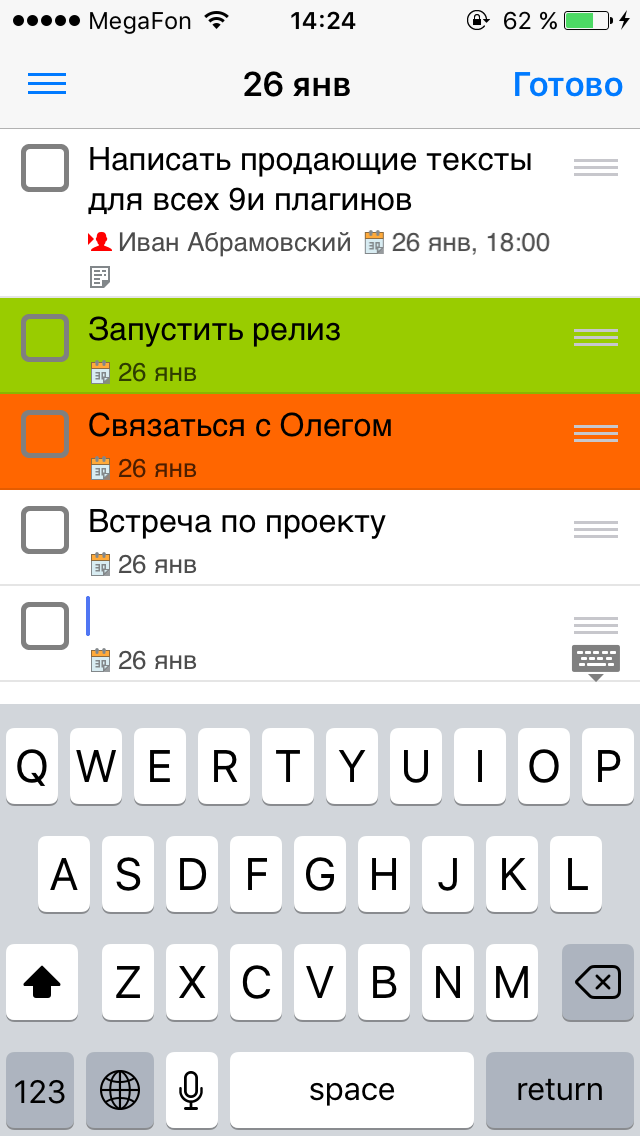
Task: Open the hamburger menu
Action: pos(47,84)
